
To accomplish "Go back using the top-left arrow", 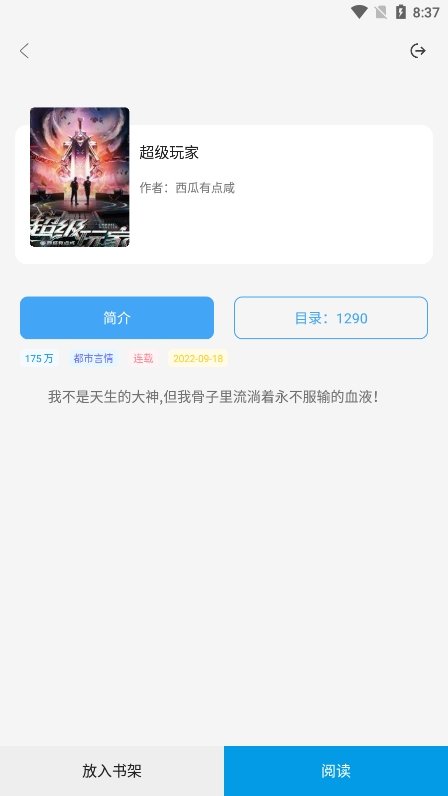I will 24,51.
